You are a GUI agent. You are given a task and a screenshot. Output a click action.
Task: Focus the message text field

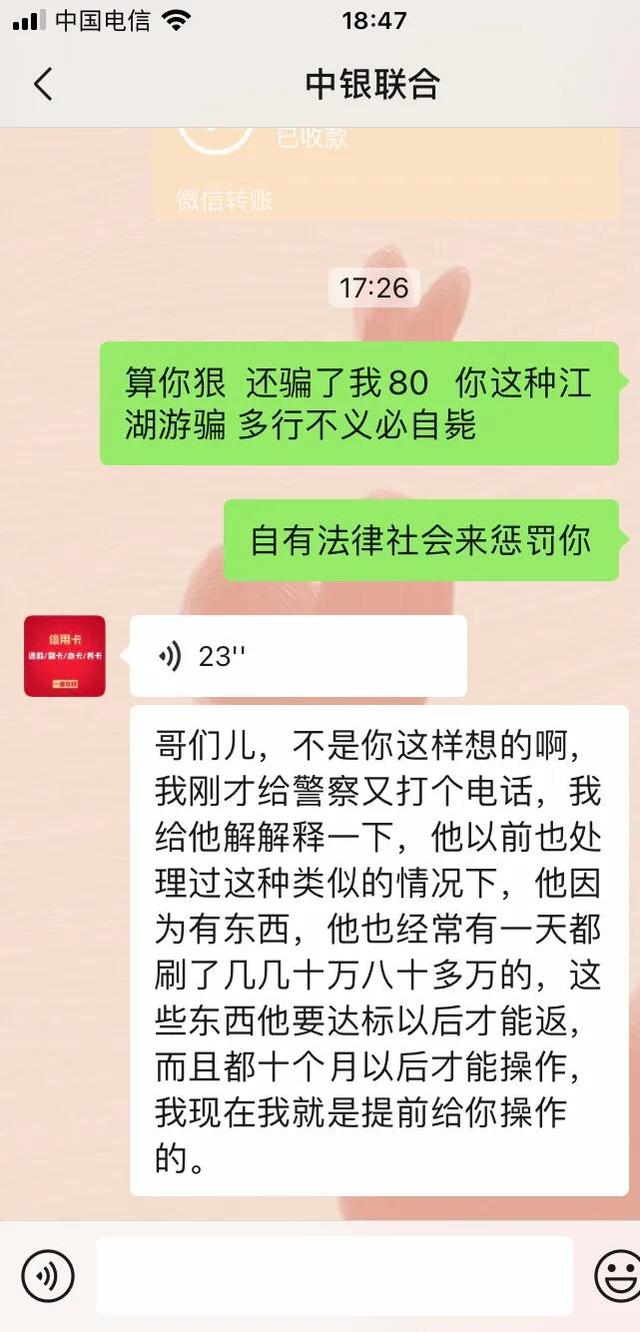point(334,1276)
